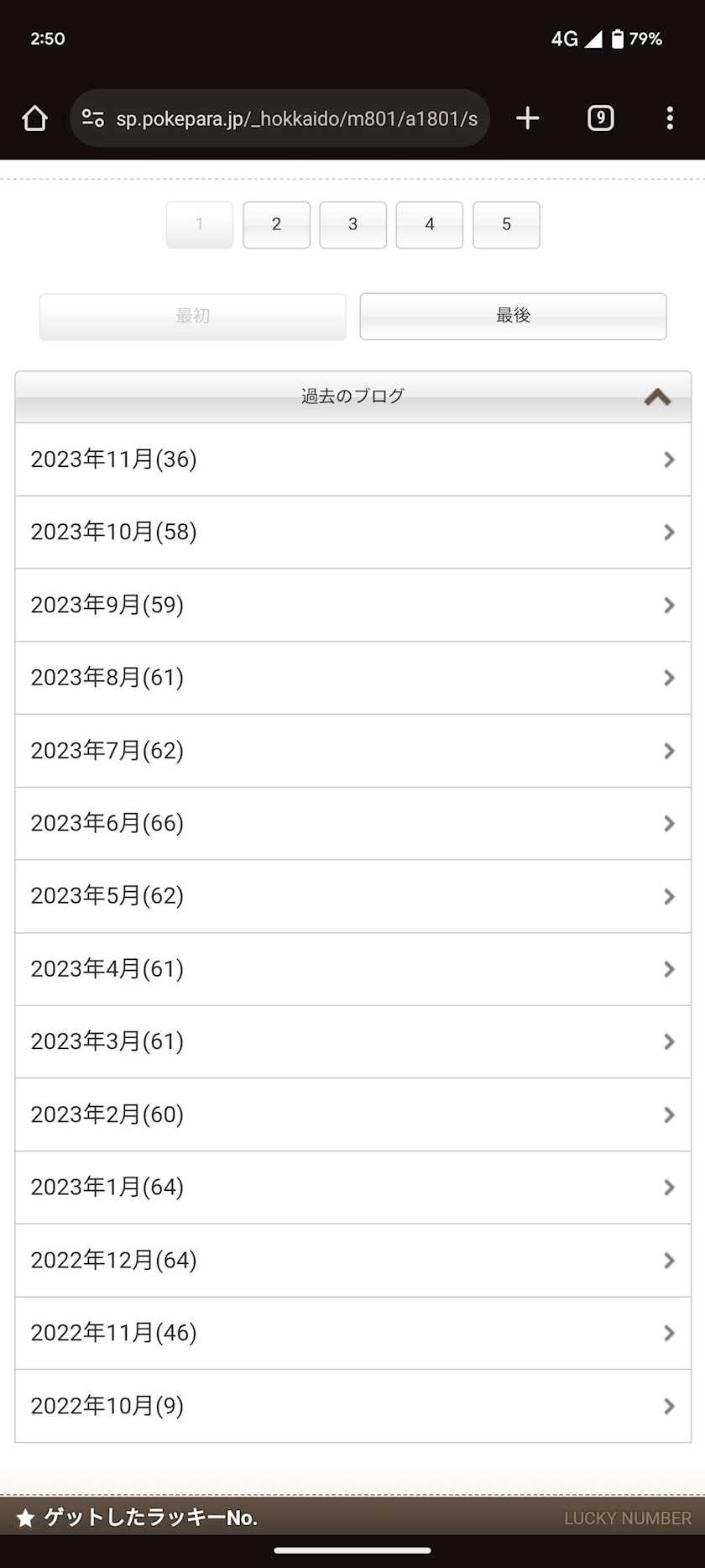Jump to page 5
This screenshot has height=1568, width=705.
[x=506, y=224]
